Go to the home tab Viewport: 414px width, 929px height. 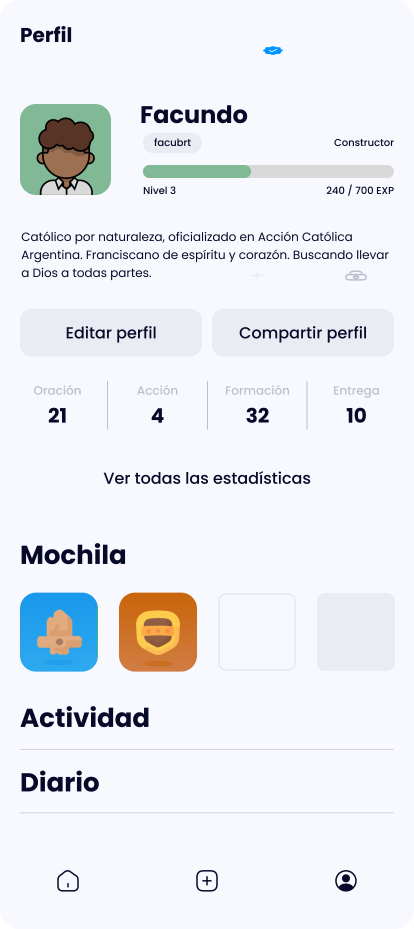point(68,881)
